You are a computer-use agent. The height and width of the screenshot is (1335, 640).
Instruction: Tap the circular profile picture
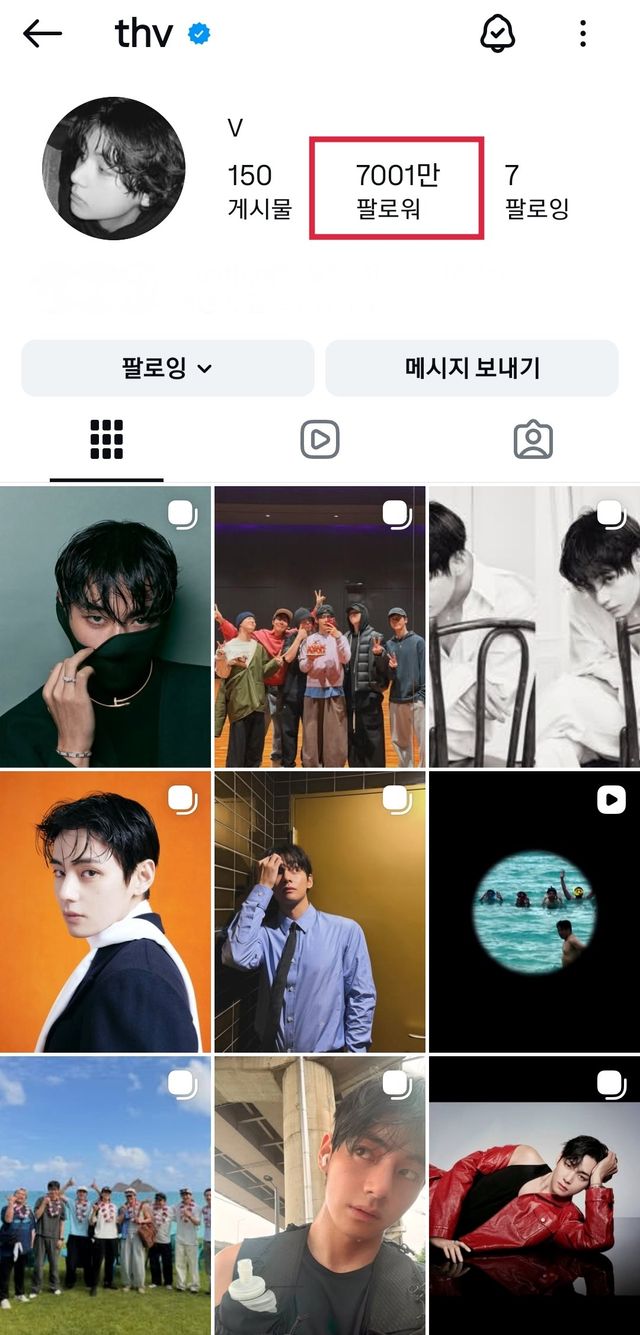click(113, 168)
